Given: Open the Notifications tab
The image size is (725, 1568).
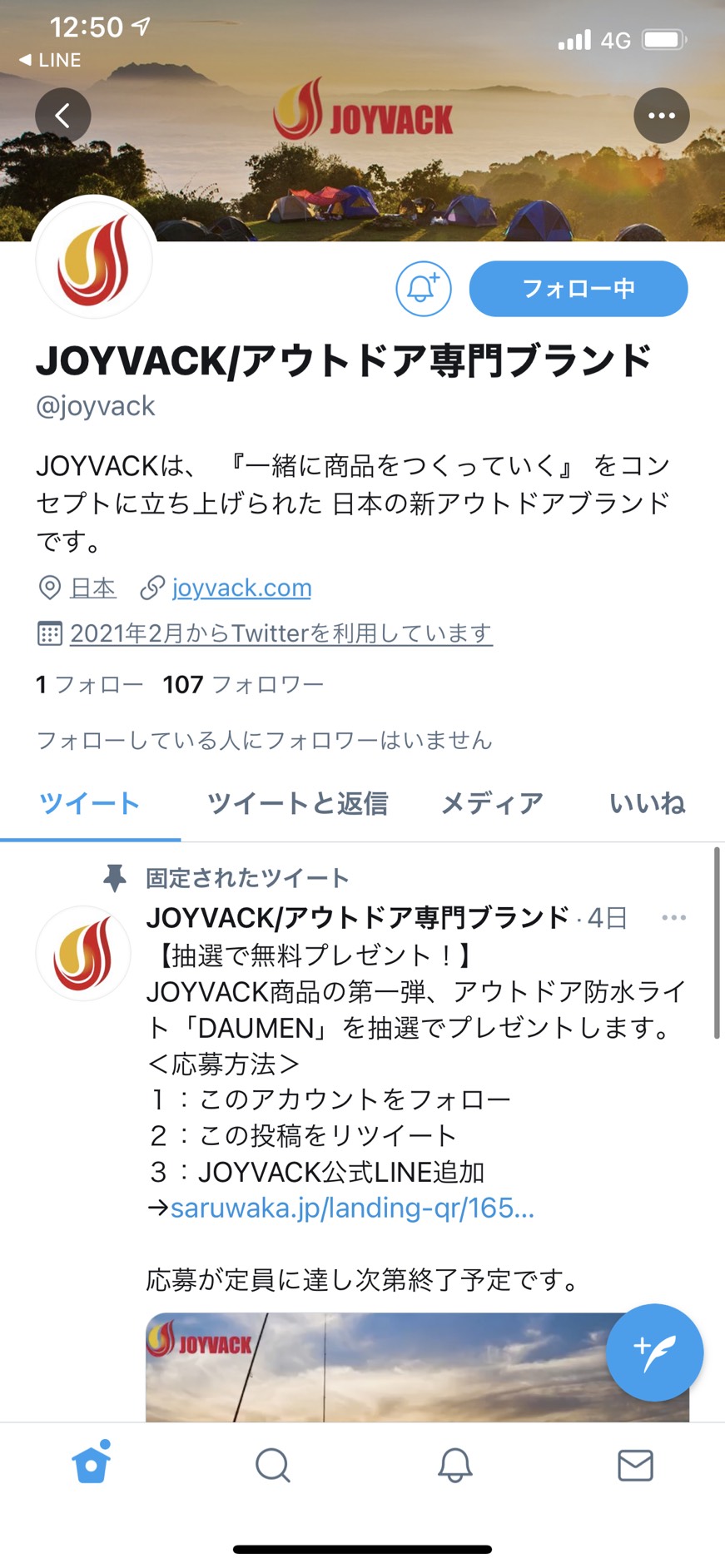Looking at the screenshot, I should [454, 1466].
